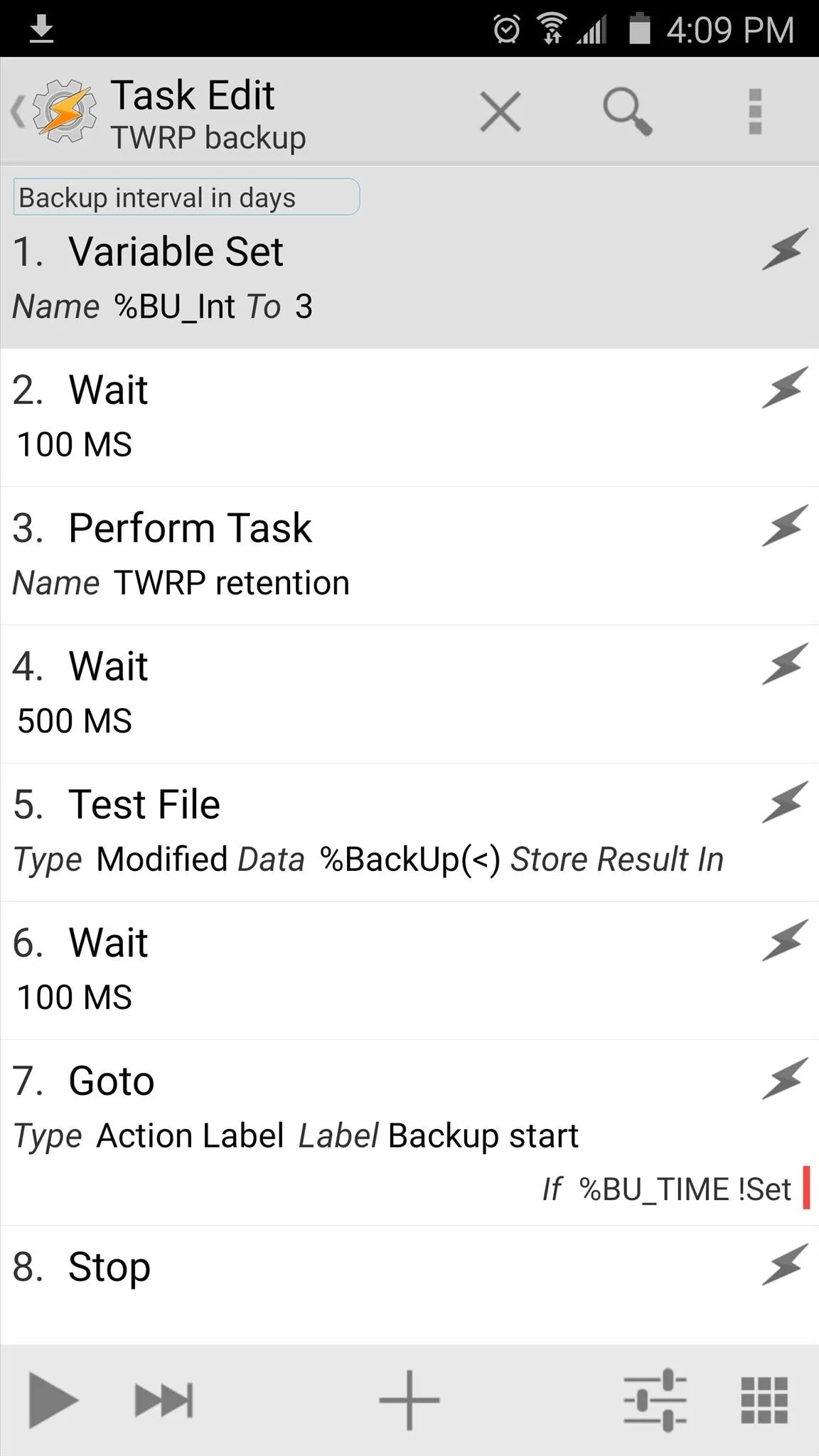819x1456 pixels.
Task: Open the Wait 500 MS action
Action: pyautogui.click(x=409, y=695)
